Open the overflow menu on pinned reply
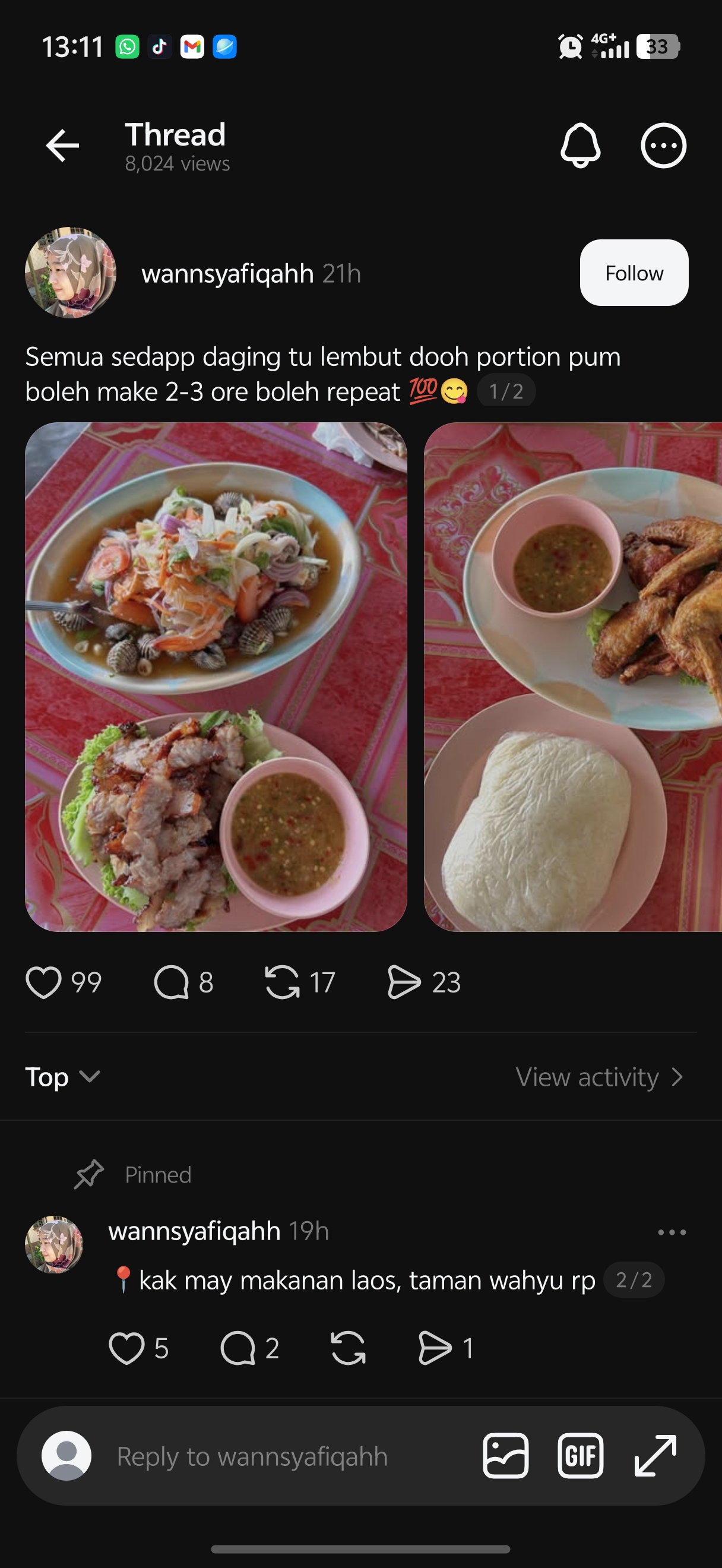The width and height of the screenshot is (722, 1568). click(x=672, y=1232)
